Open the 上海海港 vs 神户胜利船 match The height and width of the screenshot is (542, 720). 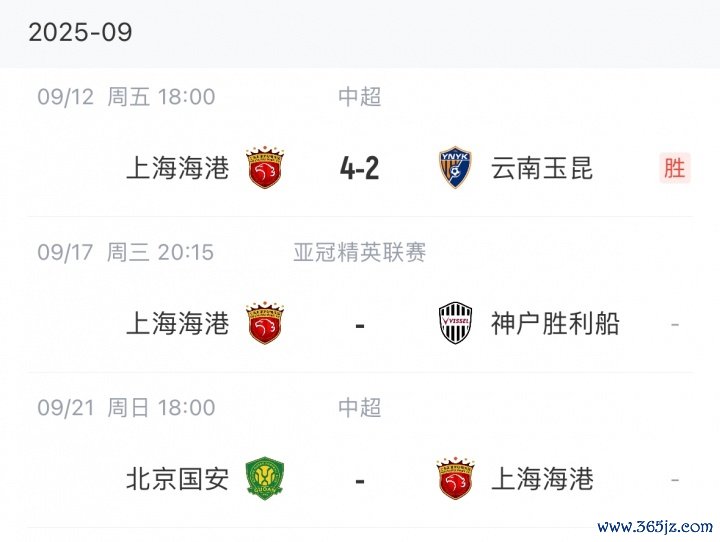[359, 324]
